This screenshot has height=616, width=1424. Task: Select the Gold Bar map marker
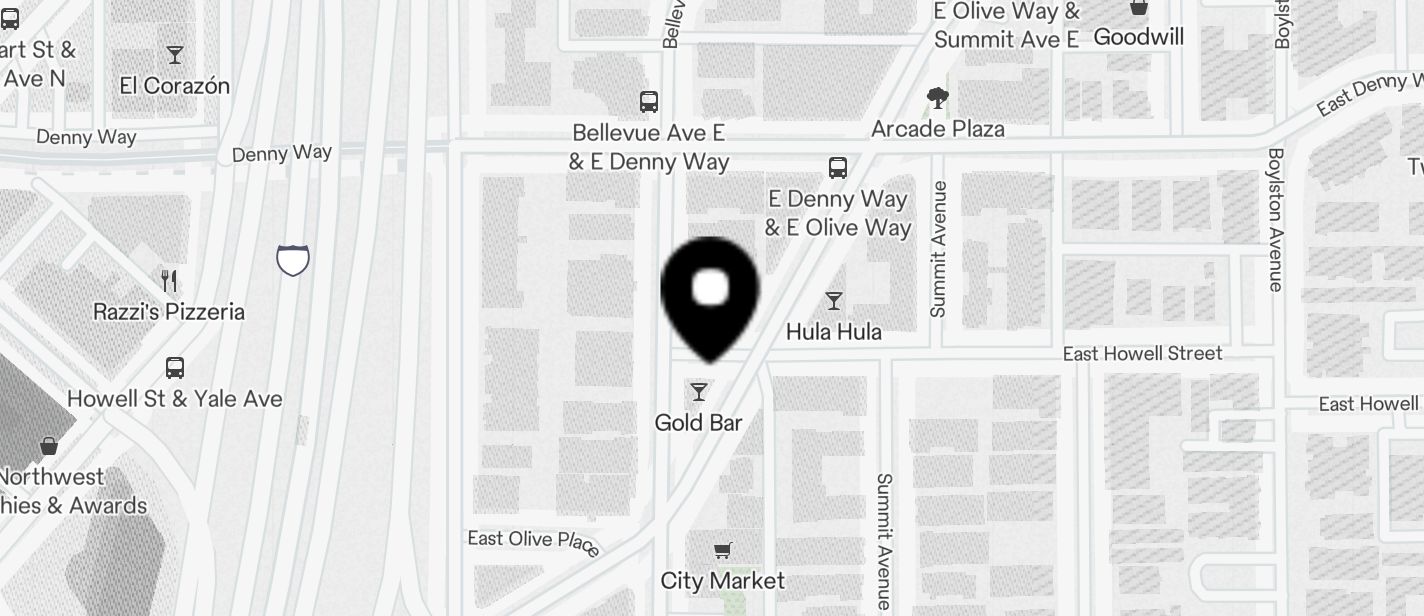pos(699,392)
